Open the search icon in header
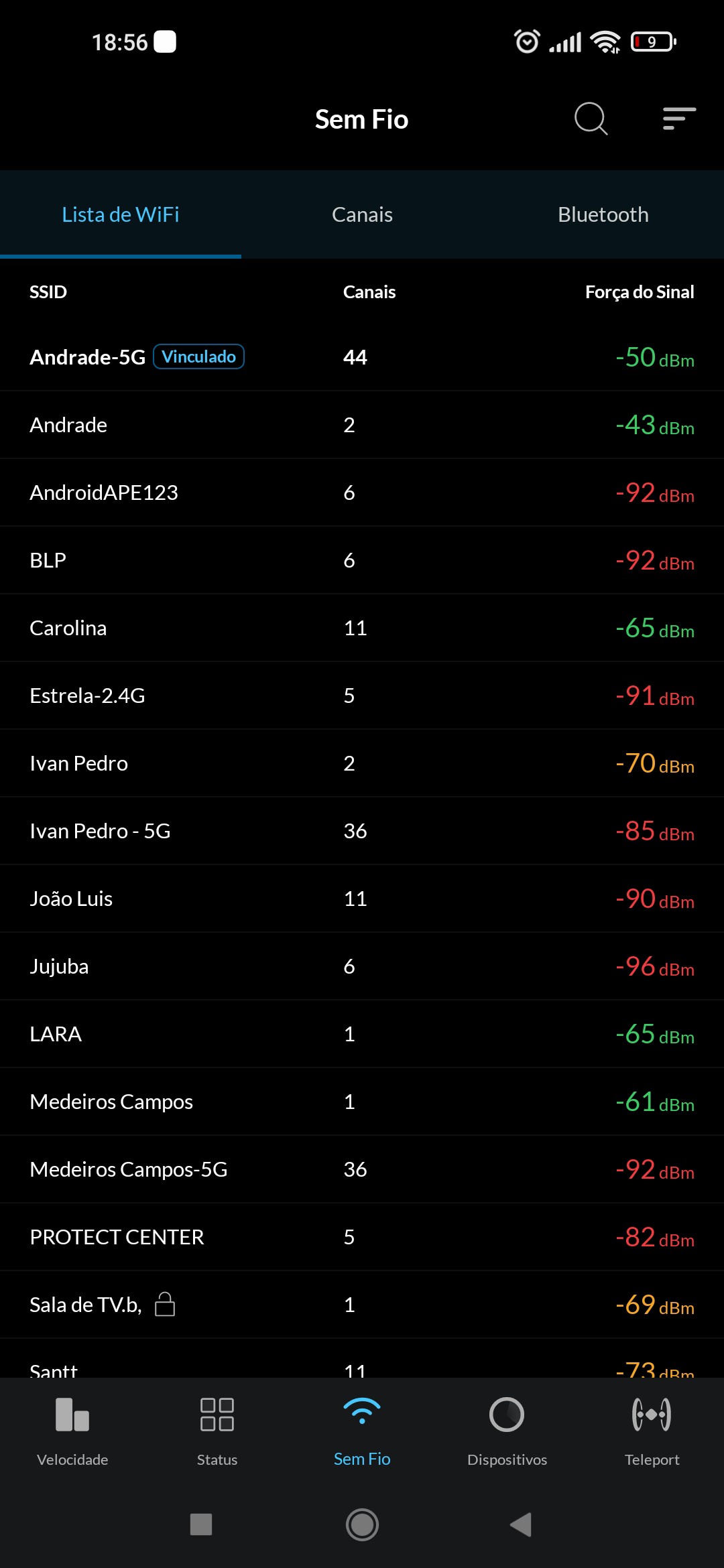This screenshot has width=724, height=1568. pyautogui.click(x=591, y=119)
